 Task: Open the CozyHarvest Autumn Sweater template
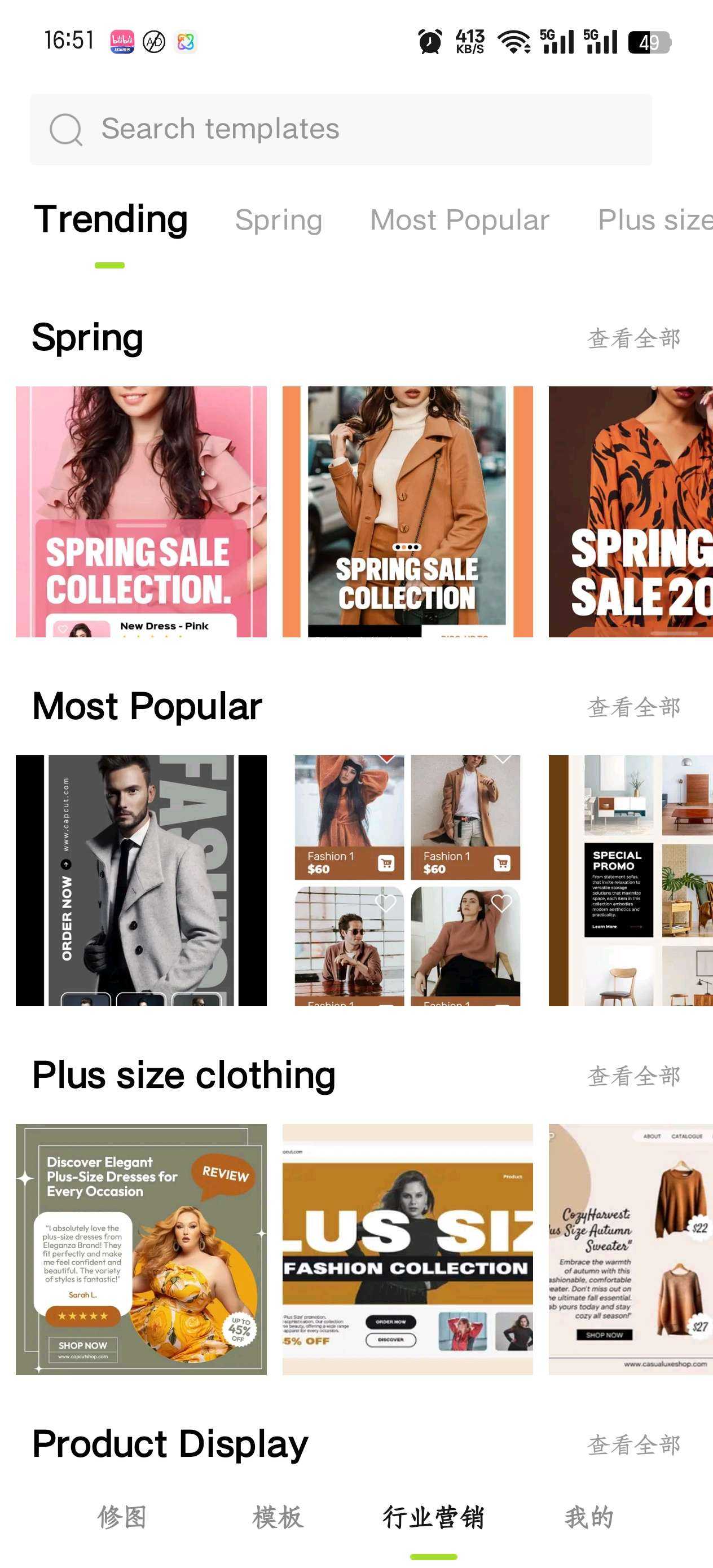(x=631, y=1249)
